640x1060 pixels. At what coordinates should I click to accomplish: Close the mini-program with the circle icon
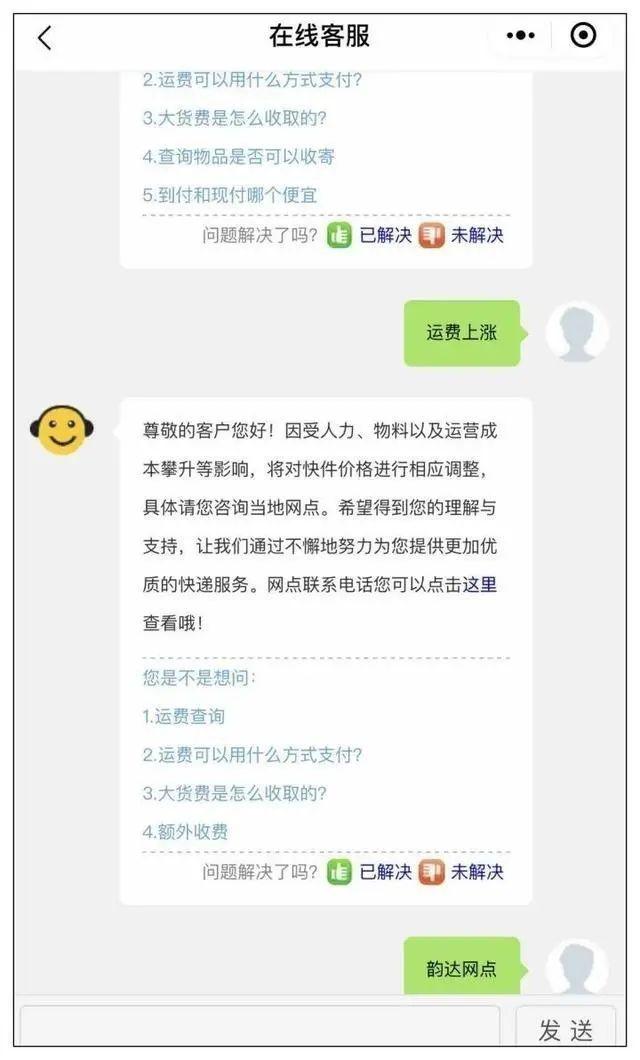point(583,36)
